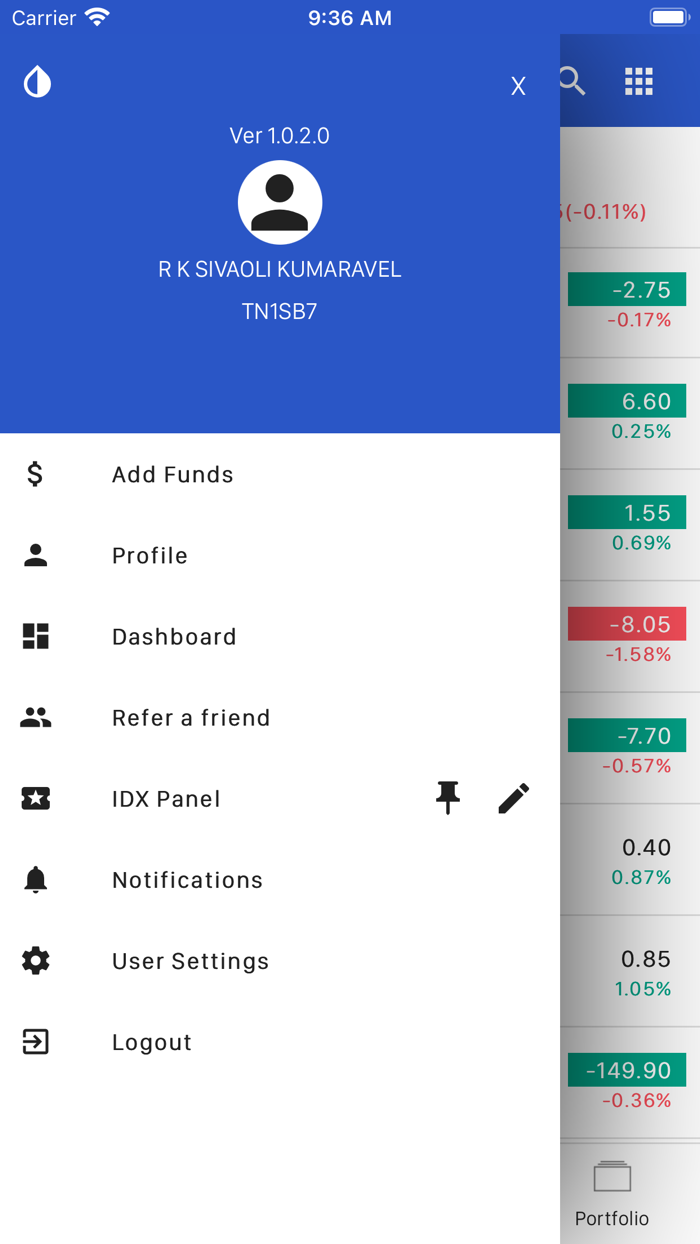Image resolution: width=700 pixels, height=1244 pixels.
Task: Open IDX Panel
Action: 166,799
